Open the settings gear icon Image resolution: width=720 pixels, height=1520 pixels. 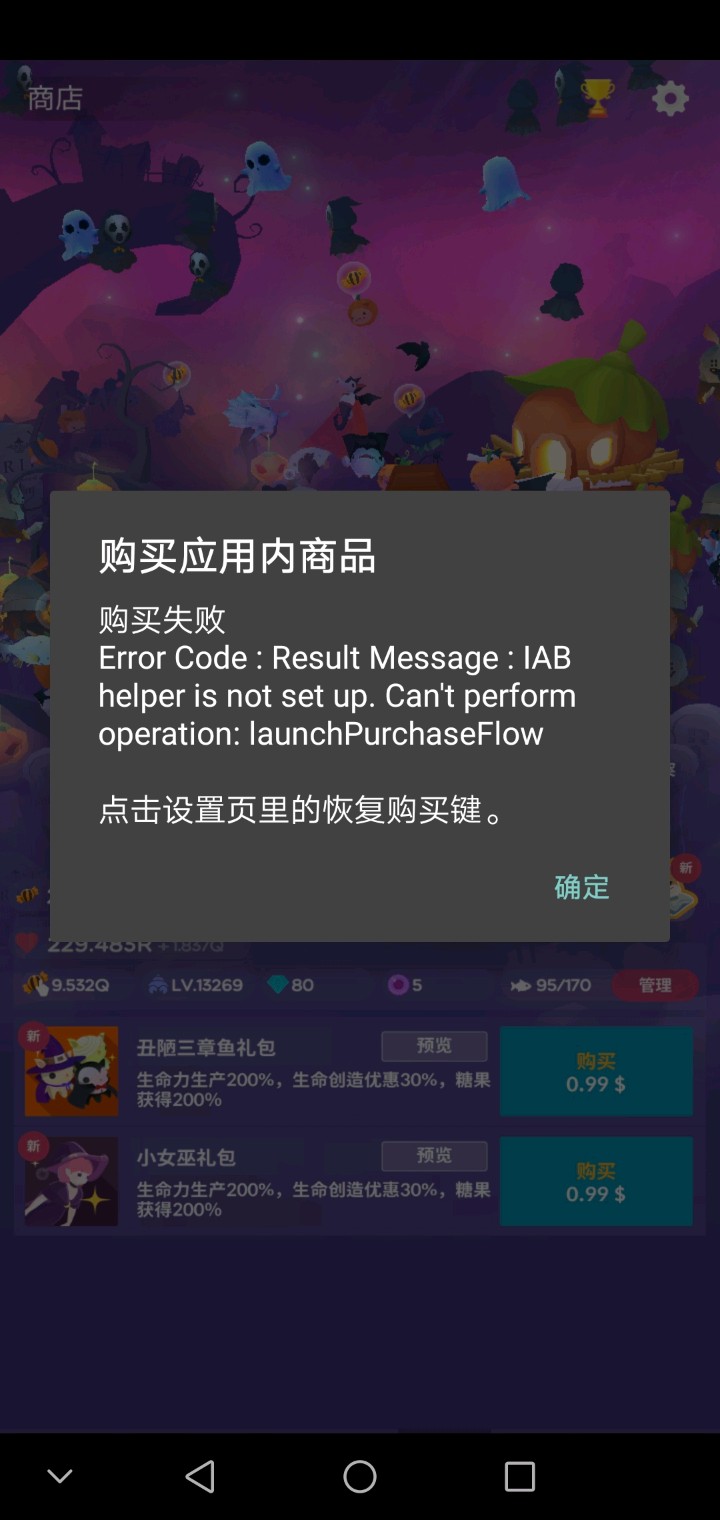[670, 98]
